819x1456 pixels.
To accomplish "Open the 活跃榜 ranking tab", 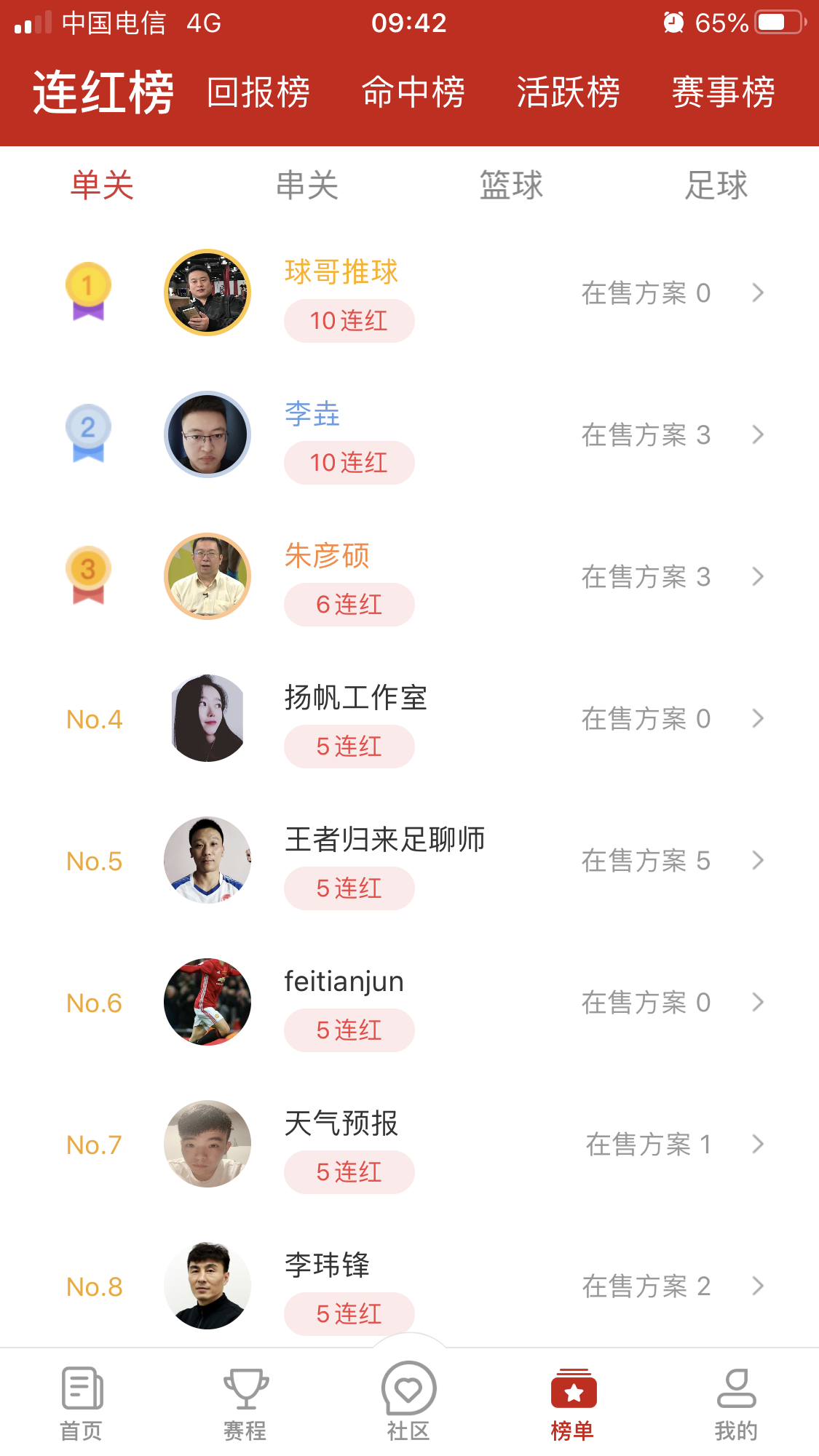I will pos(568,92).
